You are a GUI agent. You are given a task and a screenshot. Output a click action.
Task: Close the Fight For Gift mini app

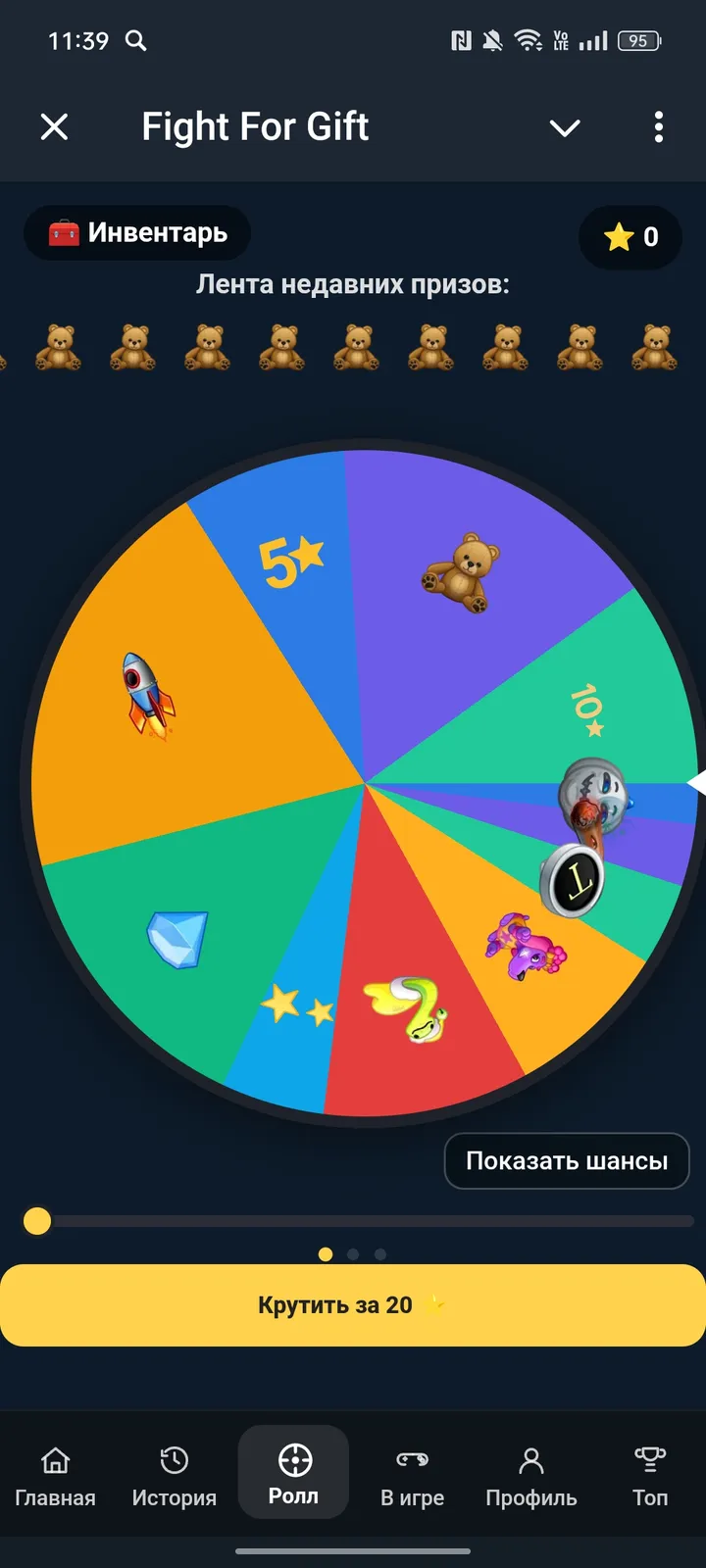(x=55, y=126)
